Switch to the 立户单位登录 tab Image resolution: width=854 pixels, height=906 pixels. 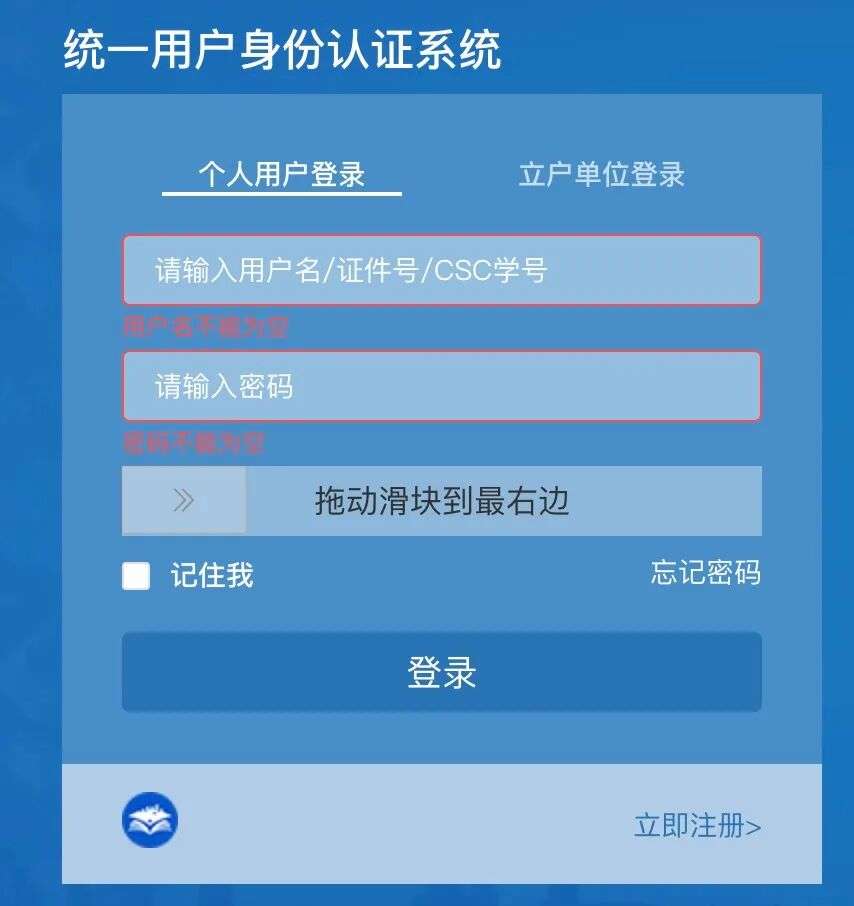601,175
